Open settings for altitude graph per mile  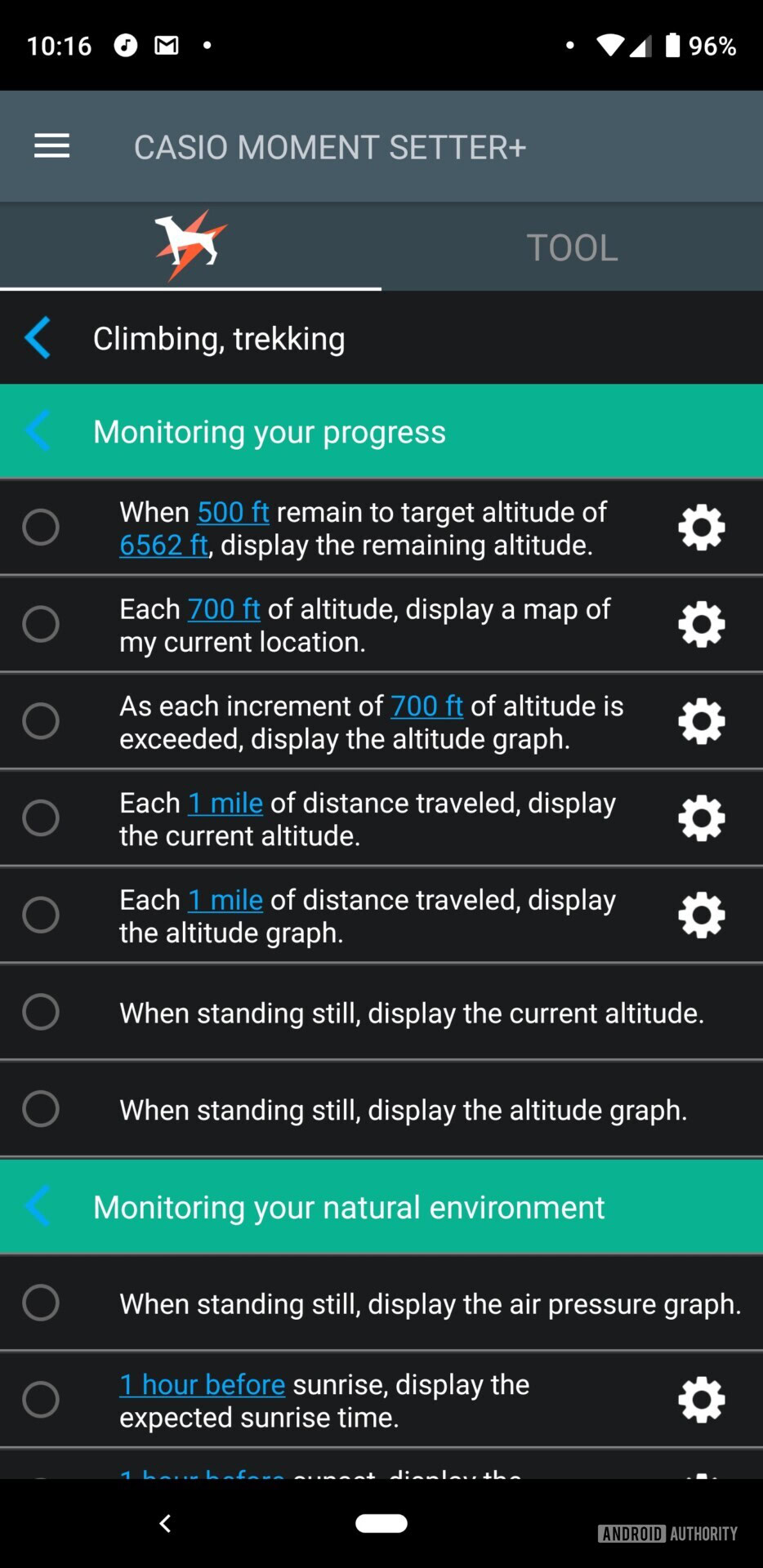[701, 915]
